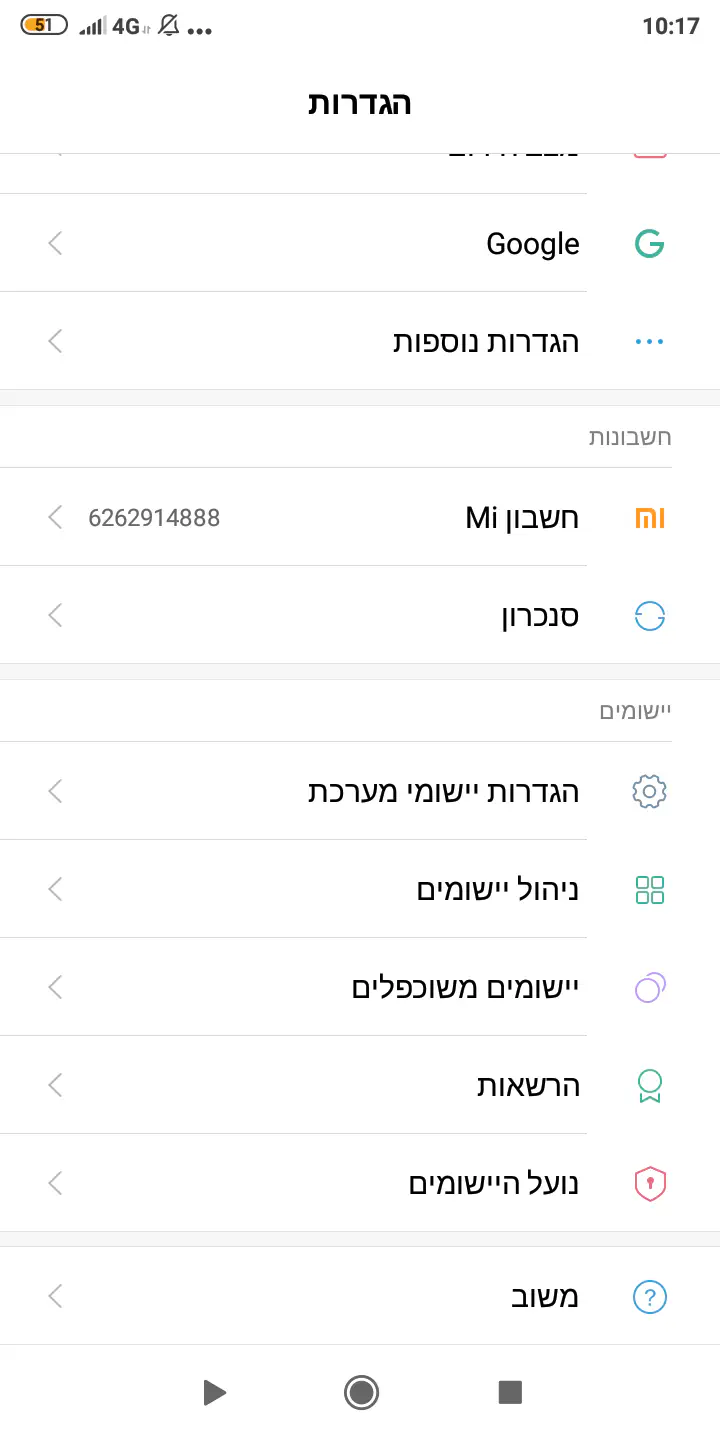Open הרשאות (permissions) settings
Viewport: 720px width, 1440px height.
pyautogui.click(x=360, y=1086)
